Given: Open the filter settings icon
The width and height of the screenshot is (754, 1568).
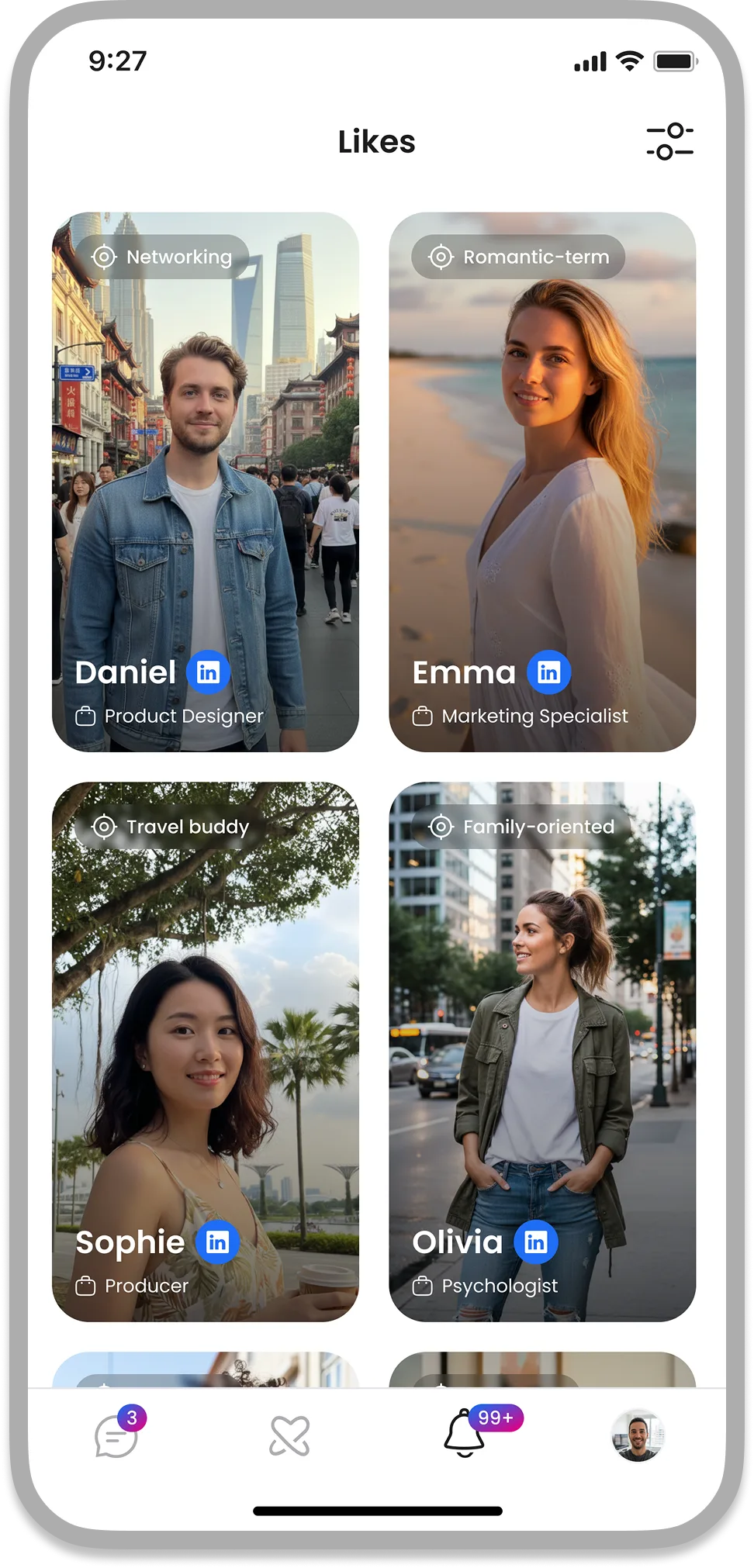Looking at the screenshot, I should (669, 142).
